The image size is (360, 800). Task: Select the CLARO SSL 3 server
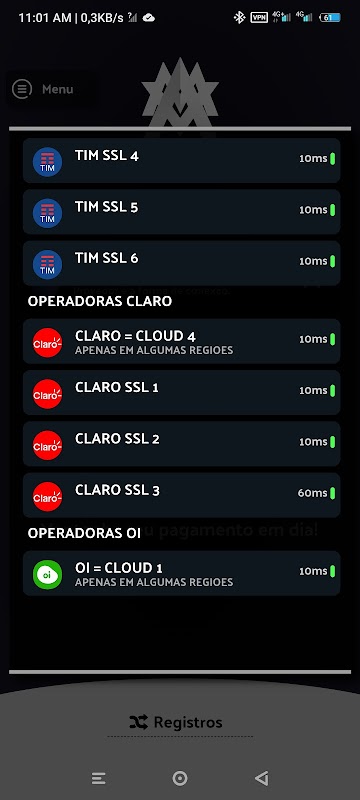[x=182, y=495]
